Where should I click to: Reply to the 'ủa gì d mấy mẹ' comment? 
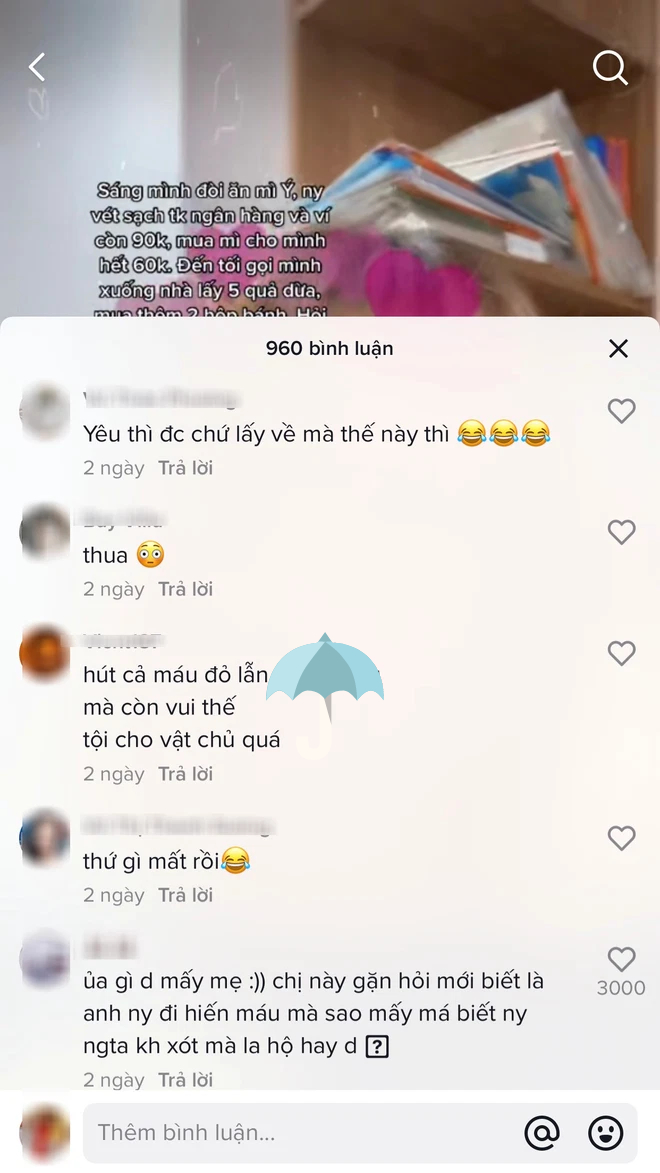(185, 1080)
